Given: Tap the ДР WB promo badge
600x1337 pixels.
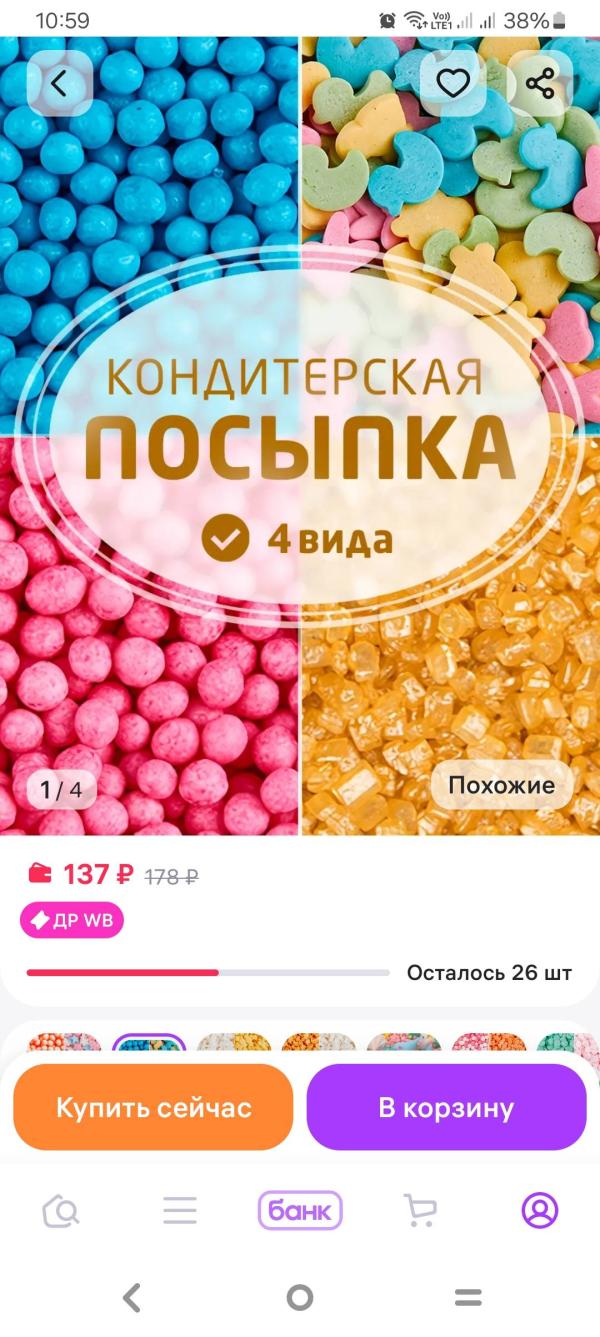Looking at the screenshot, I should [x=72, y=920].
